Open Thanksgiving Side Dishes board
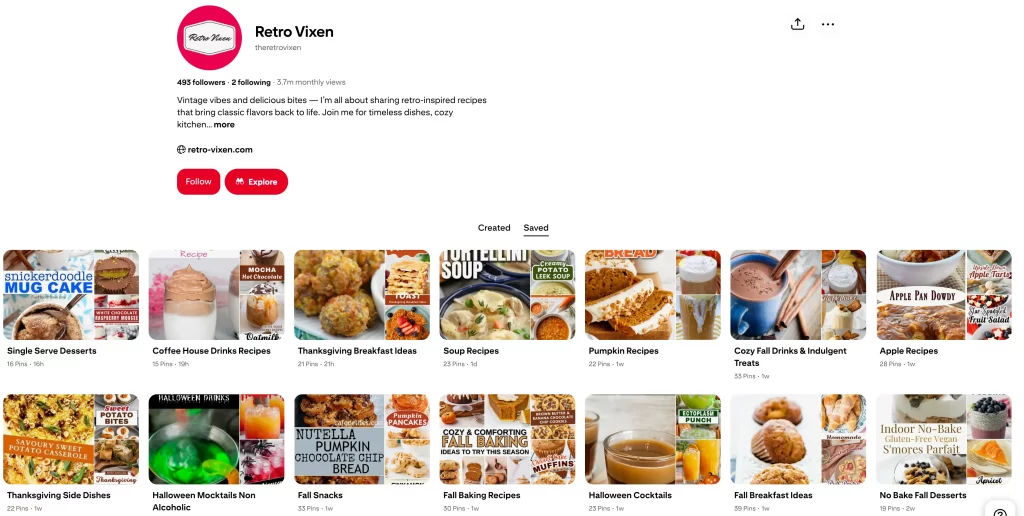 click(x=71, y=439)
